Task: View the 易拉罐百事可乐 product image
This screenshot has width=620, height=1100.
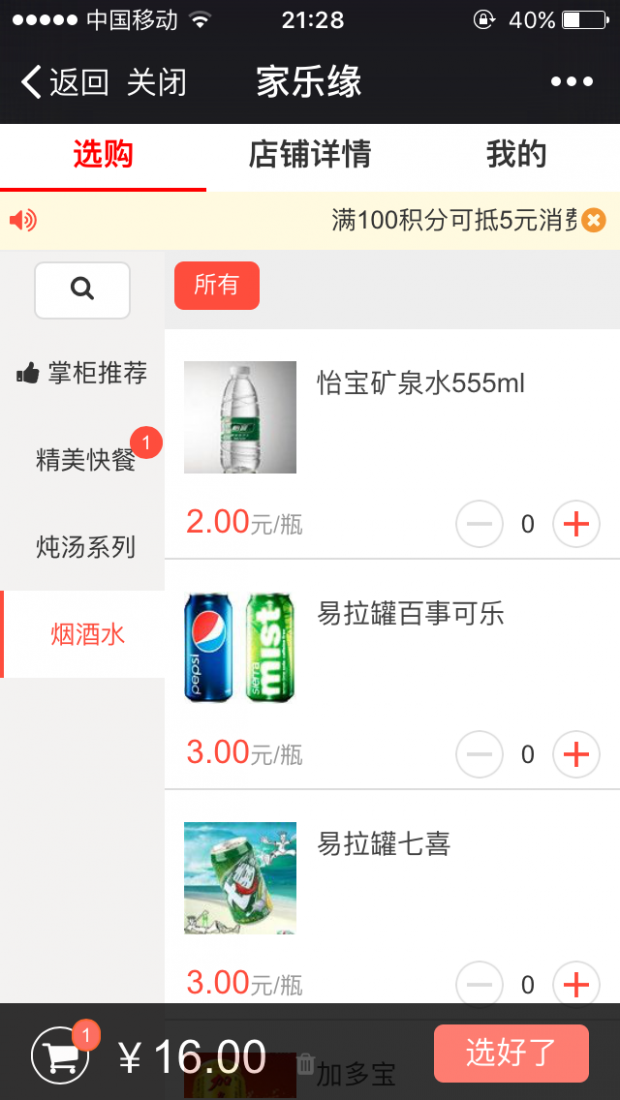Action: click(x=240, y=647)
